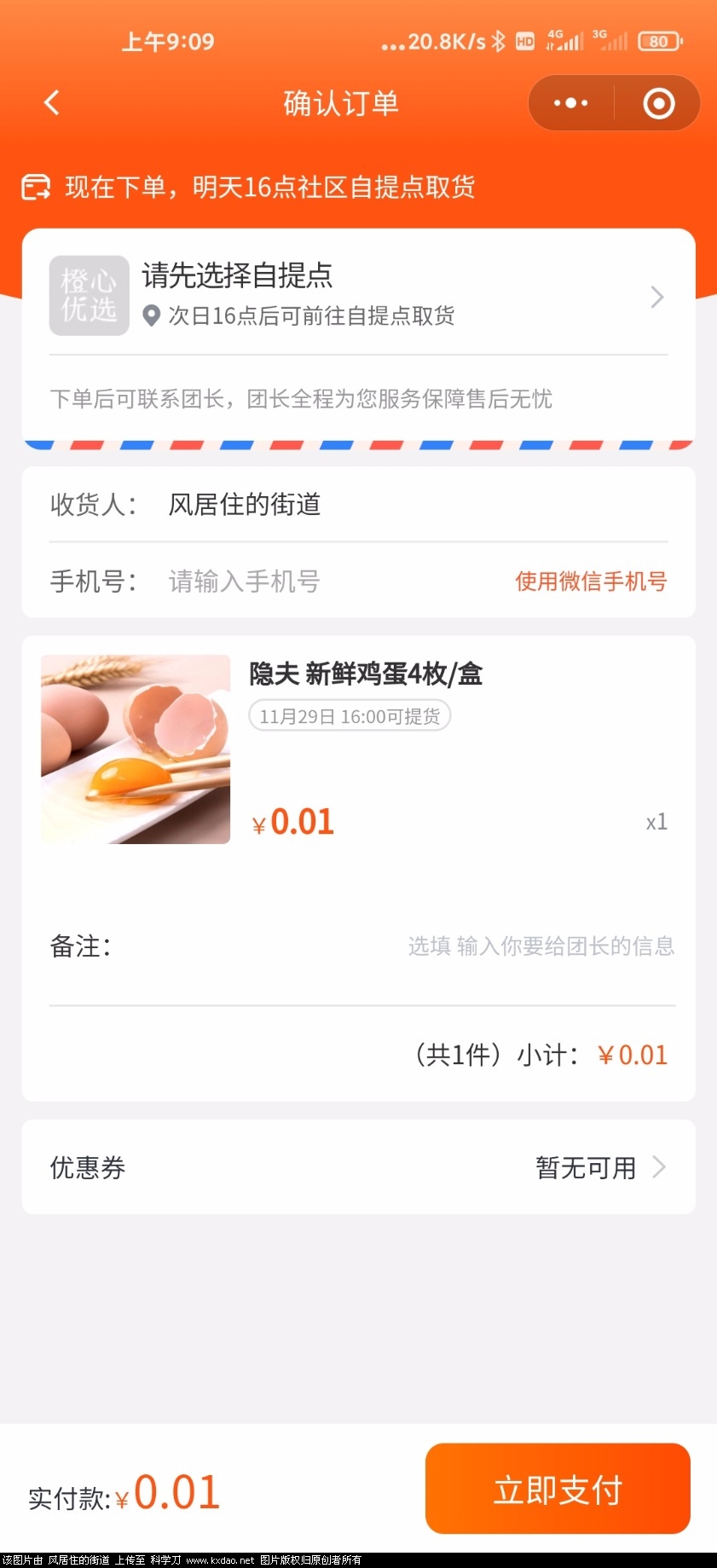Expand the 11月29日 16:00可提货 pickup time tag
Screen dimensions: 717x1568
350,715
